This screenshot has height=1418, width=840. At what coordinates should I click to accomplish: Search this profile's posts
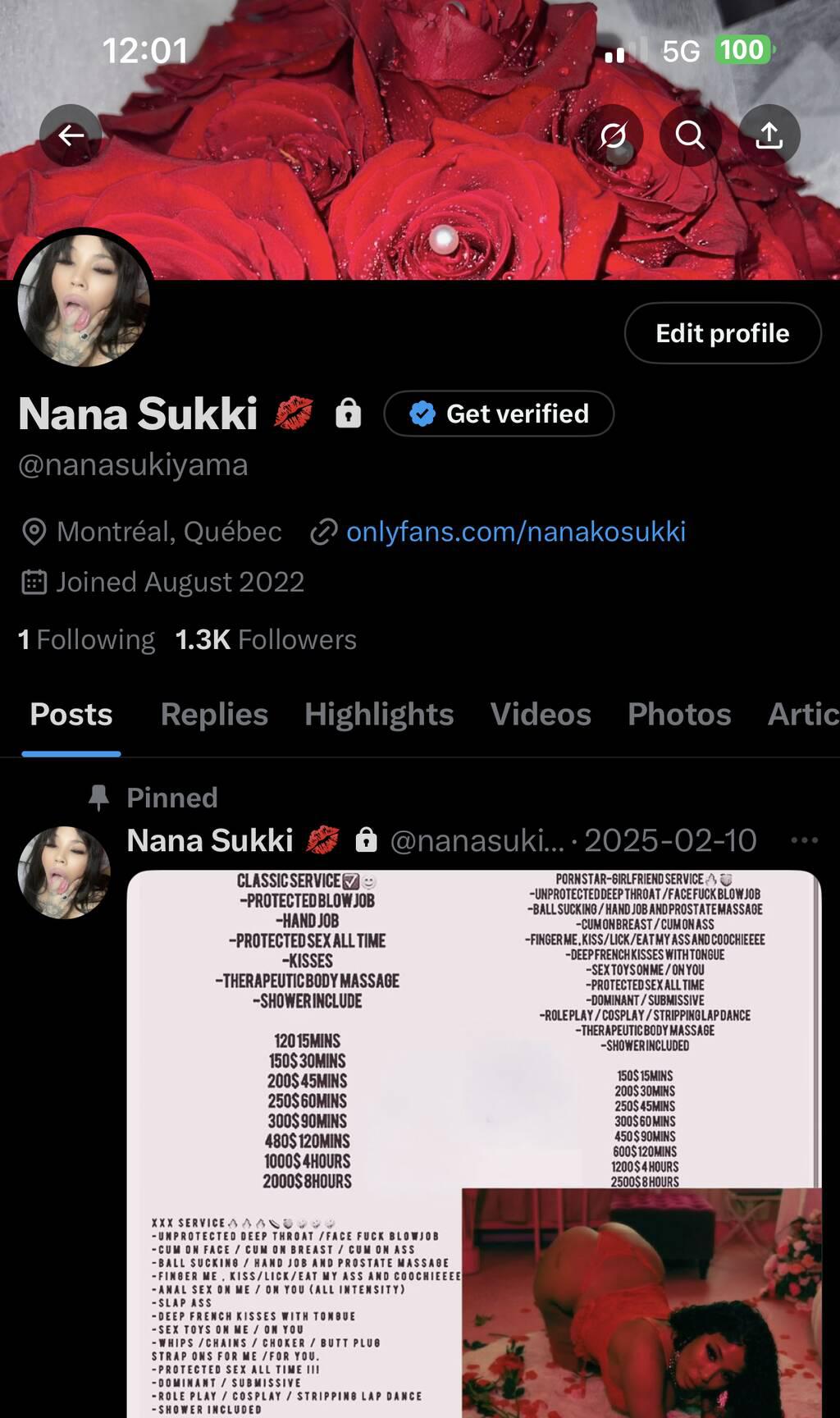tap(690, 135)
